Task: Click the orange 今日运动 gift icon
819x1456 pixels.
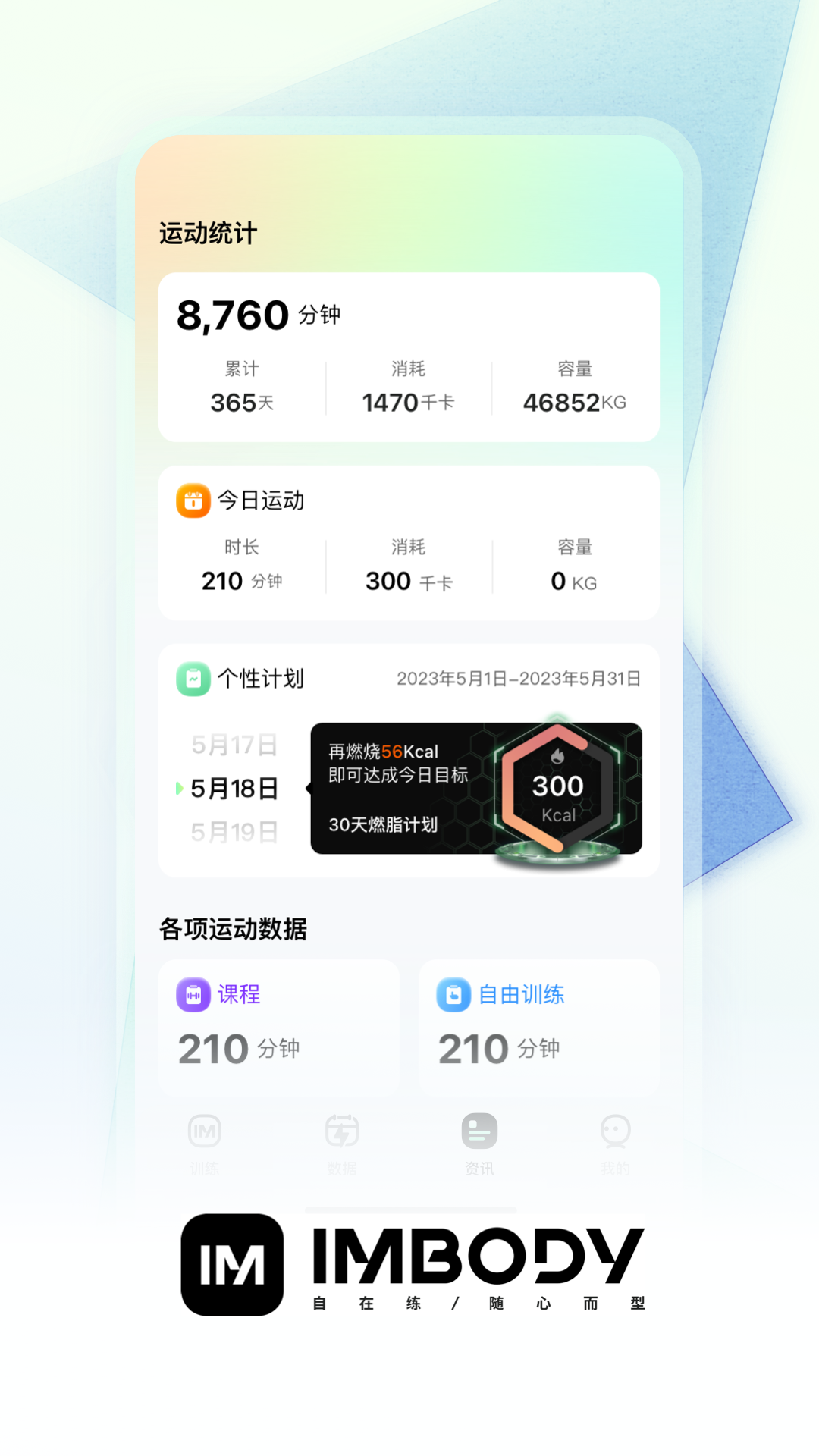Action: click(193, 500)
